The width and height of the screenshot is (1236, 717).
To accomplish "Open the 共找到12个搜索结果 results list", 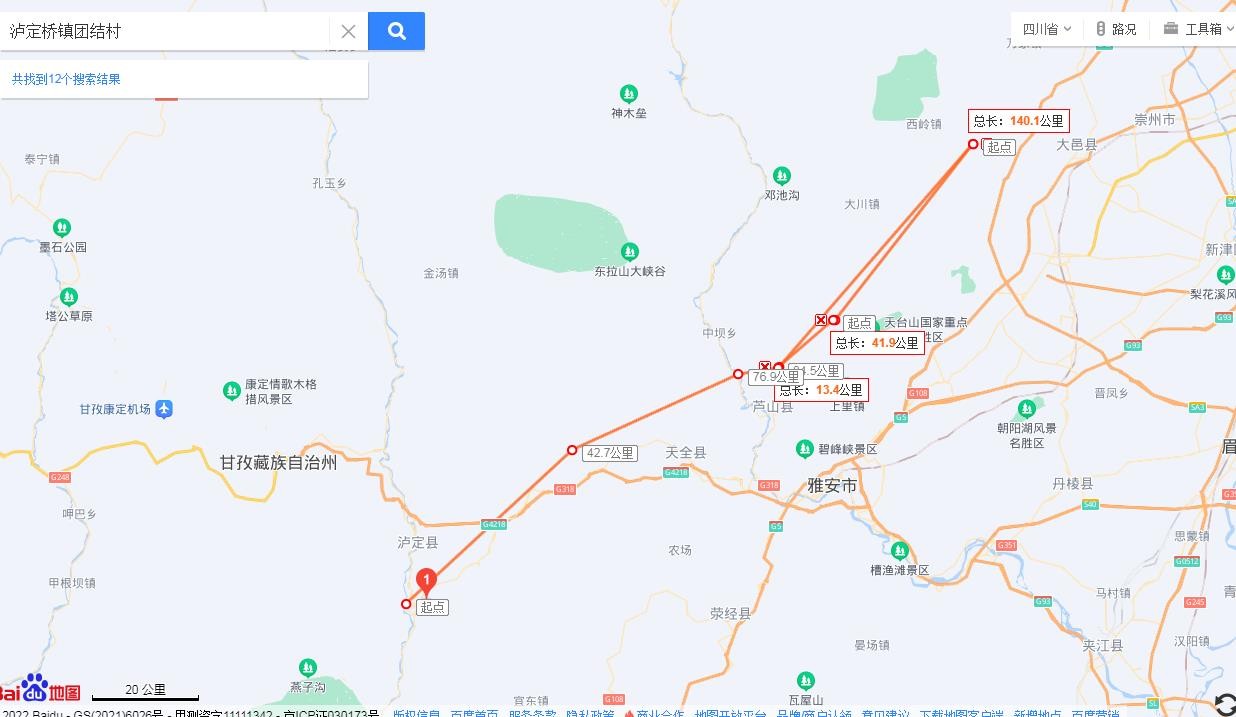I will [x=66, y=79].
